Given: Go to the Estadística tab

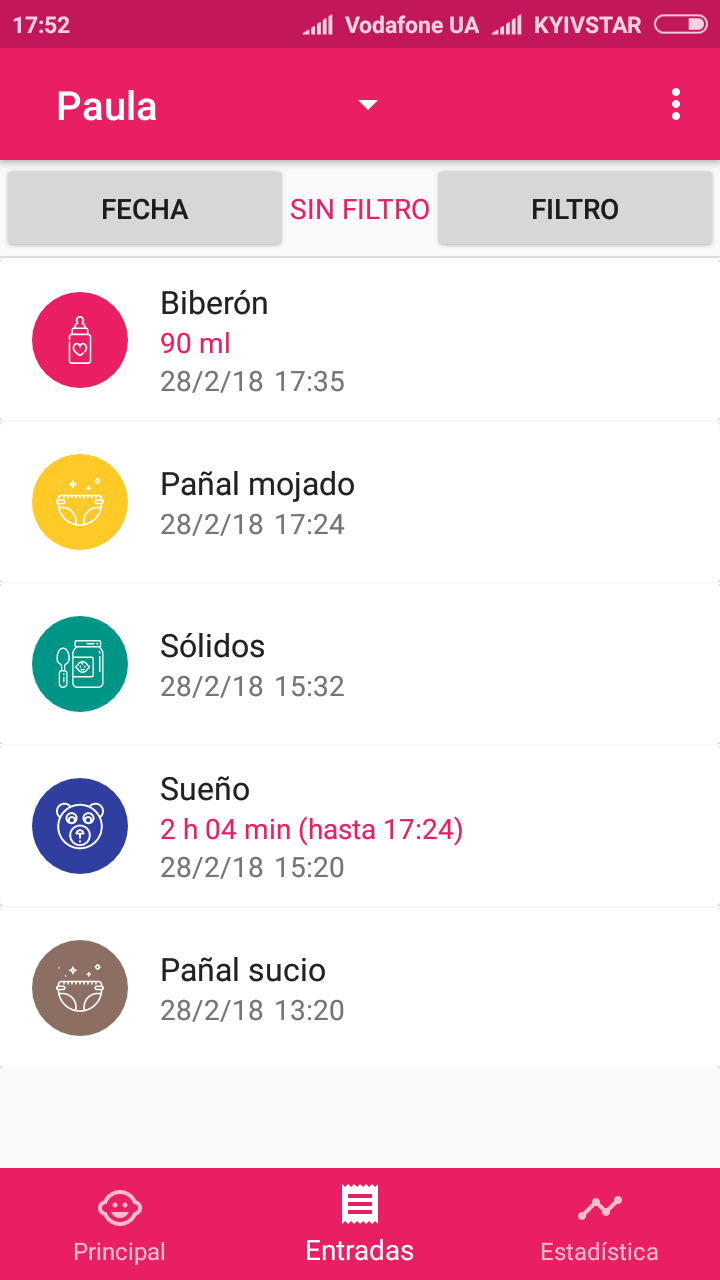Looking at the screenshot, I should [600, 1224].
